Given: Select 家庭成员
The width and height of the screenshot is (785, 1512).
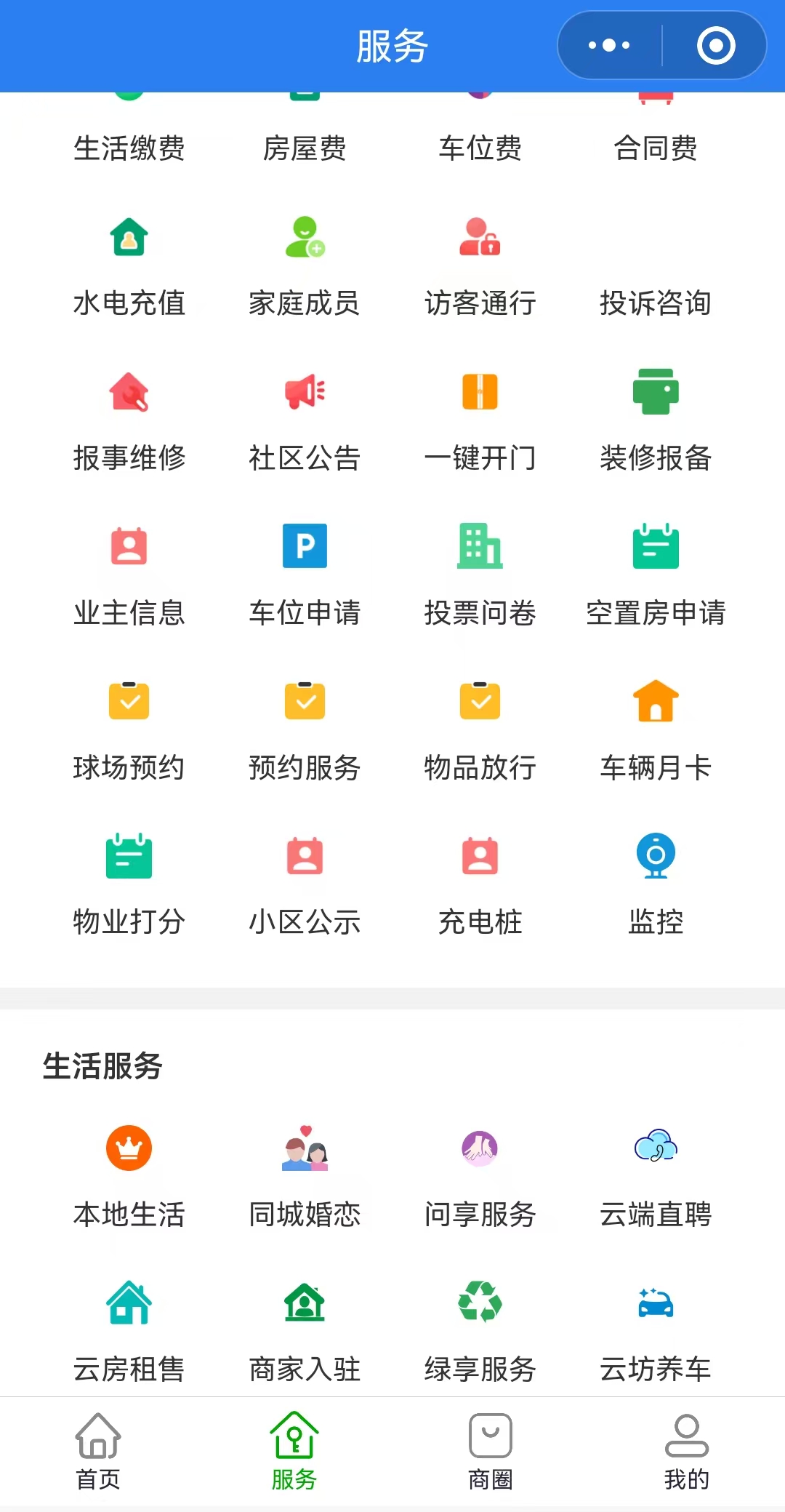Looking at the screenshot, I should 305,267.
